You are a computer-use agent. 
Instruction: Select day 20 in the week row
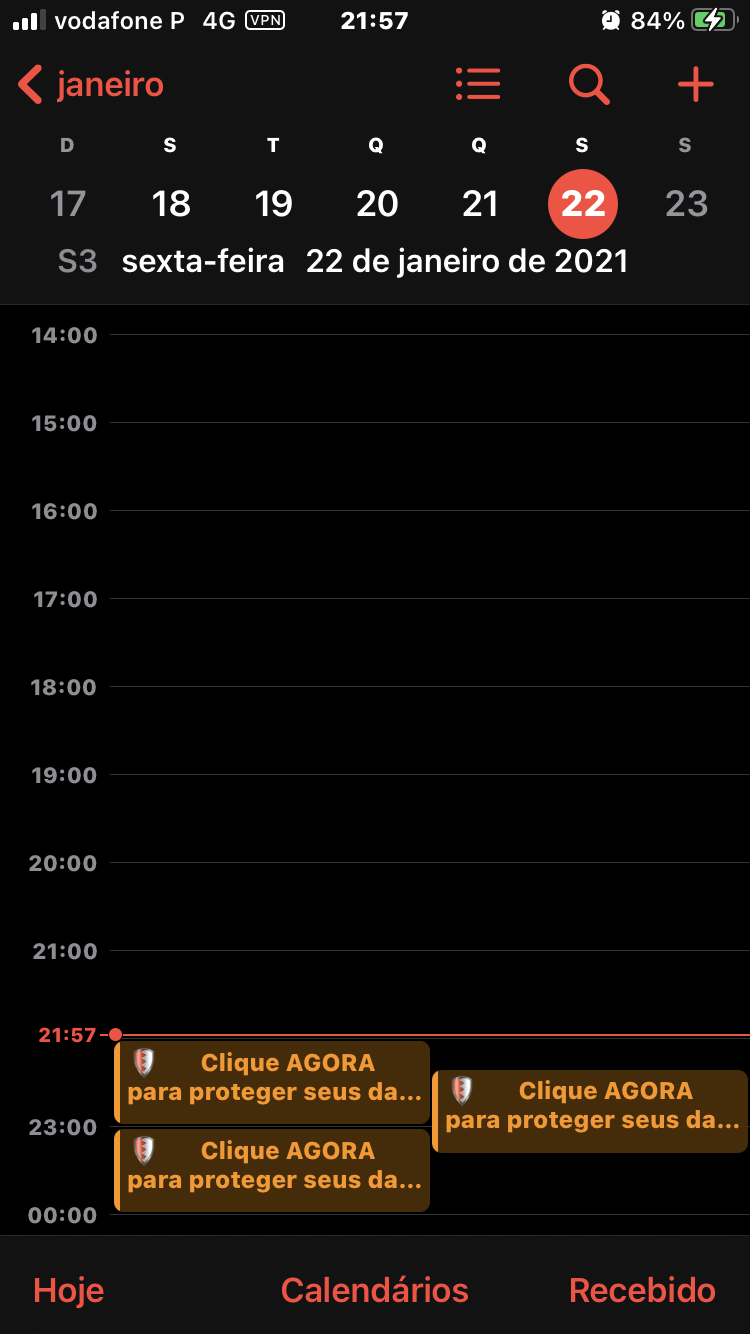377,204
